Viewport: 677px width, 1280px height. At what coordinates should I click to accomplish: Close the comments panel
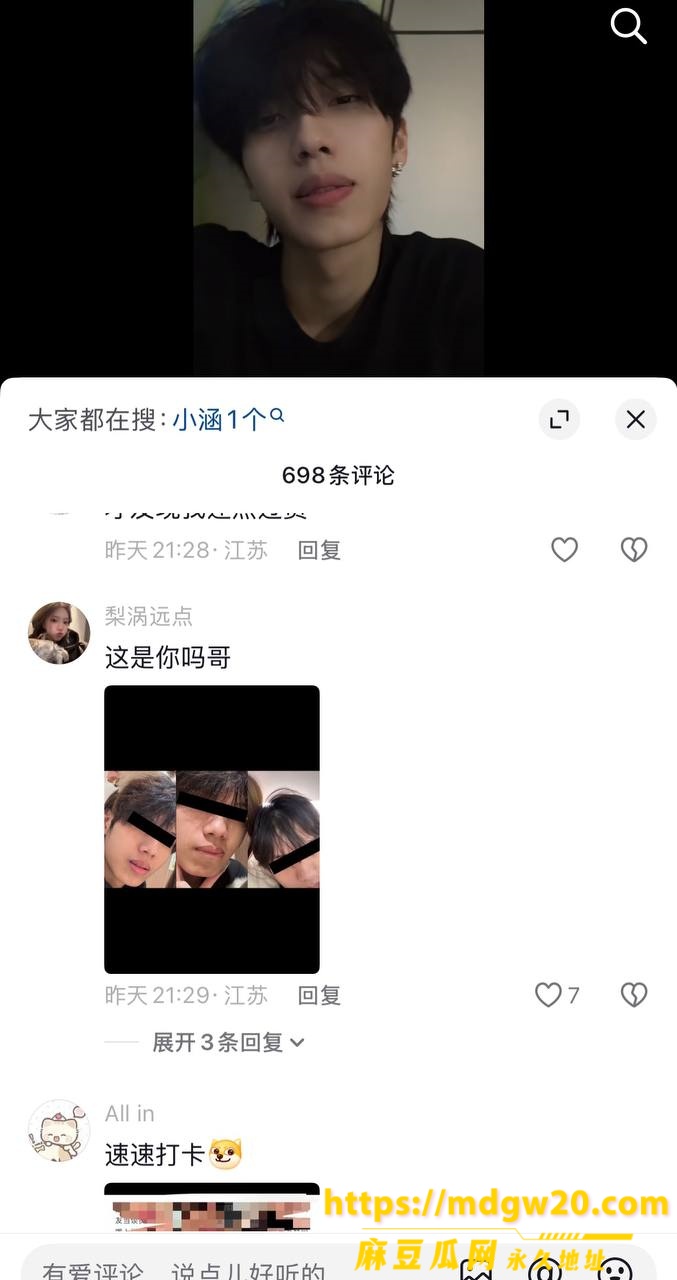pos(635,419)
